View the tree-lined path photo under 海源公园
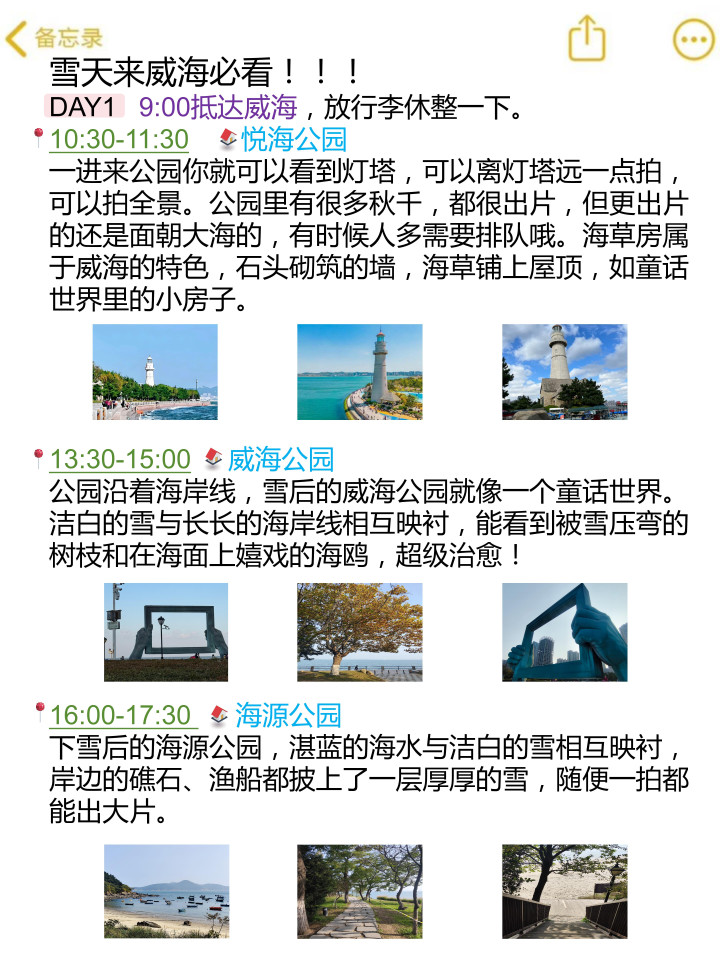The image size is (720, 960). tap(360, 891)
